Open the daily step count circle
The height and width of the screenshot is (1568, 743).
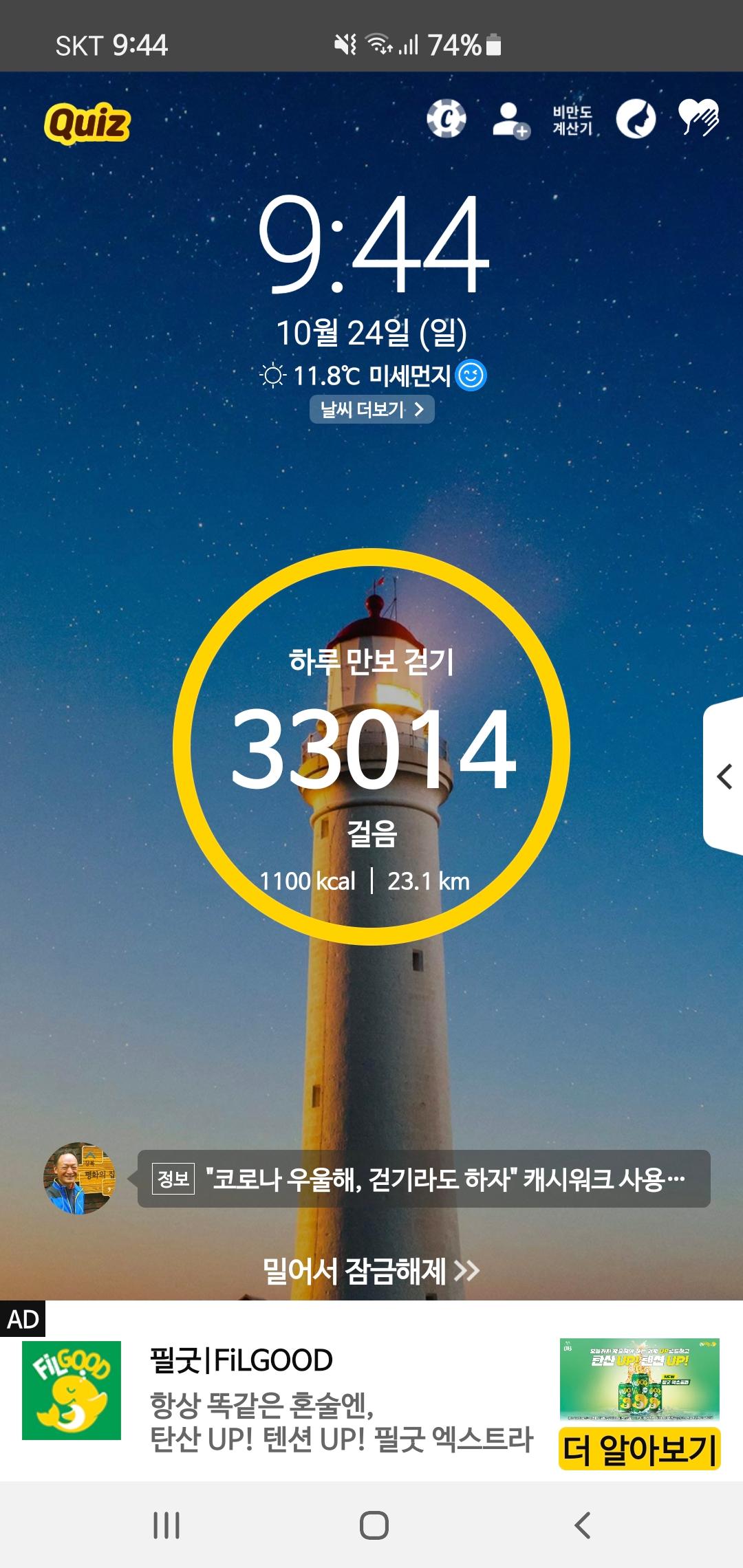tap(371, 747)
